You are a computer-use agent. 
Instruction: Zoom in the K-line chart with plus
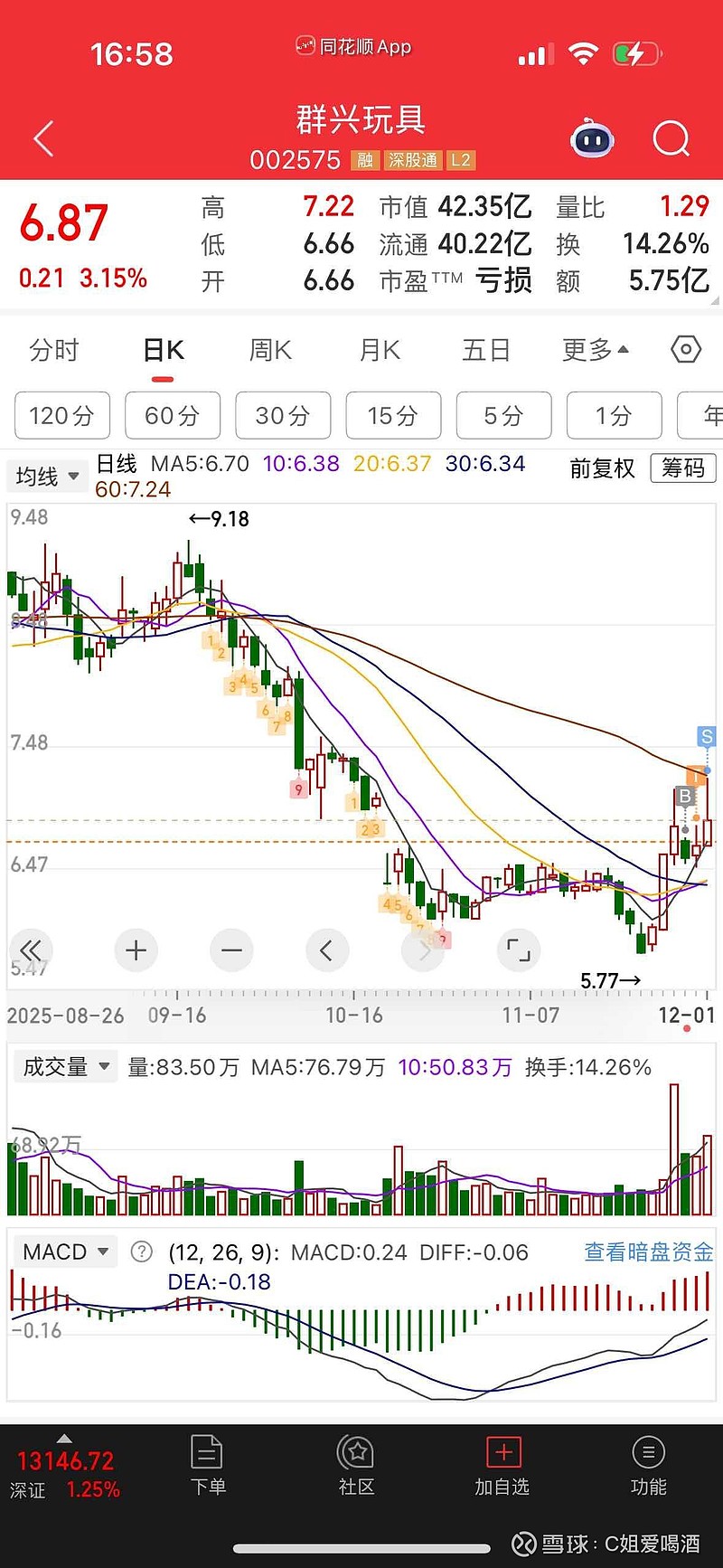[136, 950]
